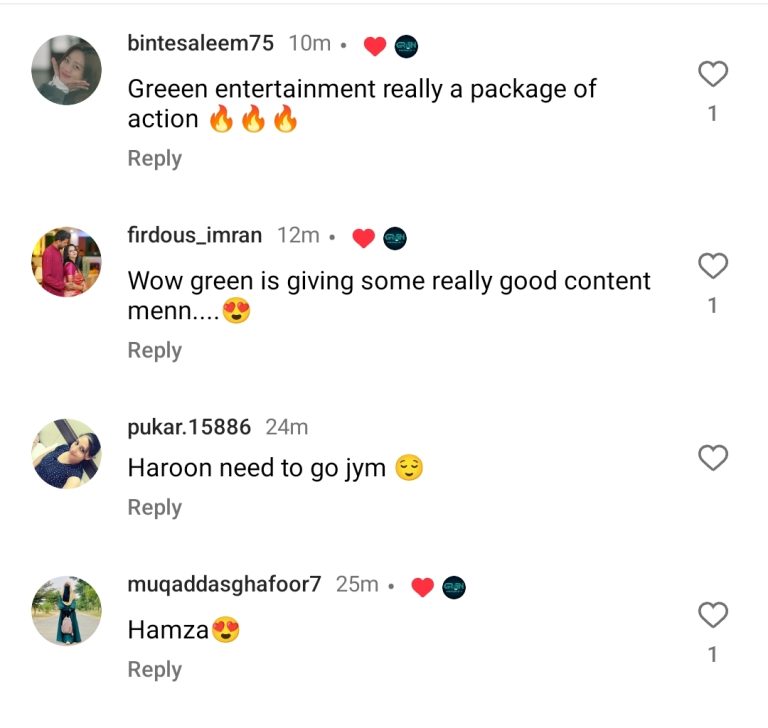The image size is (768, 728).
Task: Open the username pukar.15886
Action: point(189,427)
